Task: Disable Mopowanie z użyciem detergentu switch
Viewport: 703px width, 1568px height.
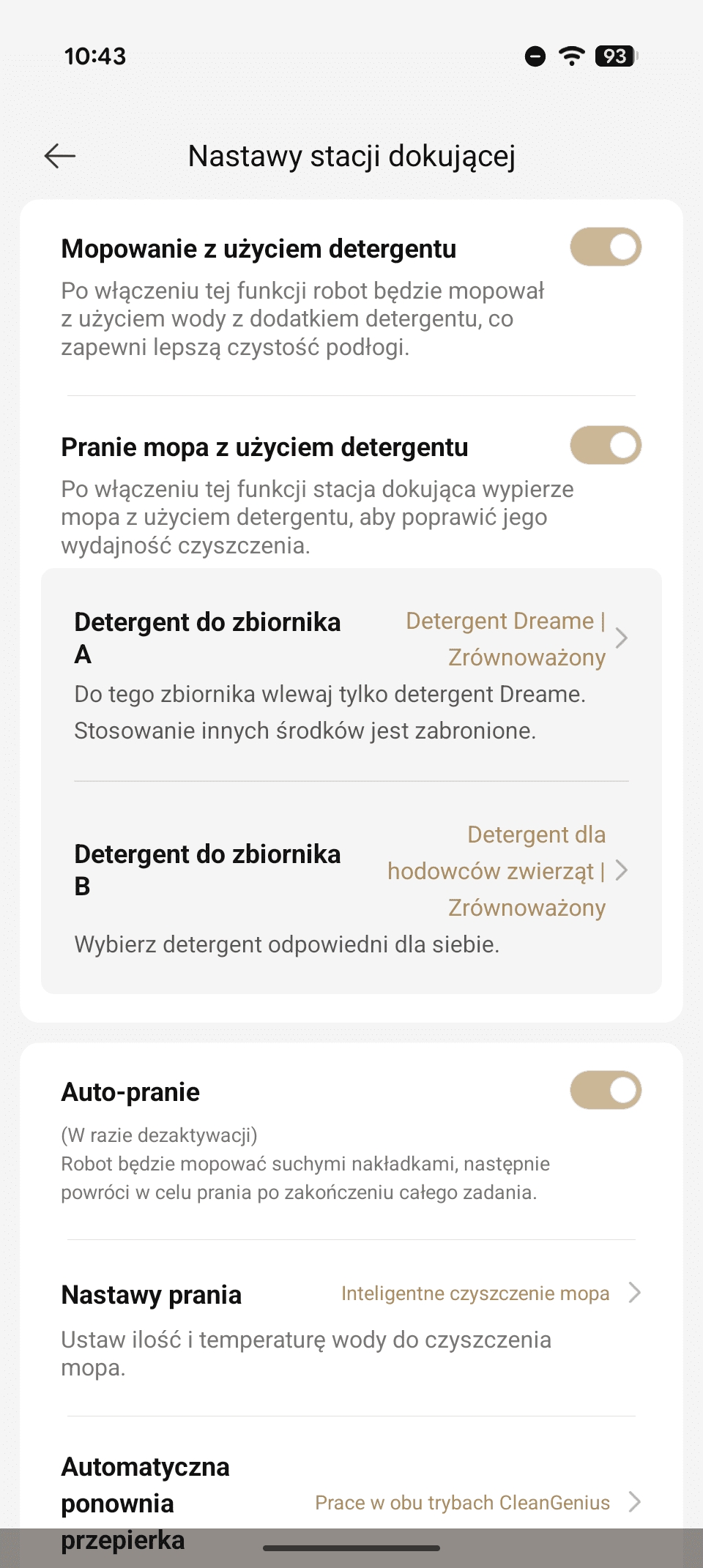Action: 606,247
